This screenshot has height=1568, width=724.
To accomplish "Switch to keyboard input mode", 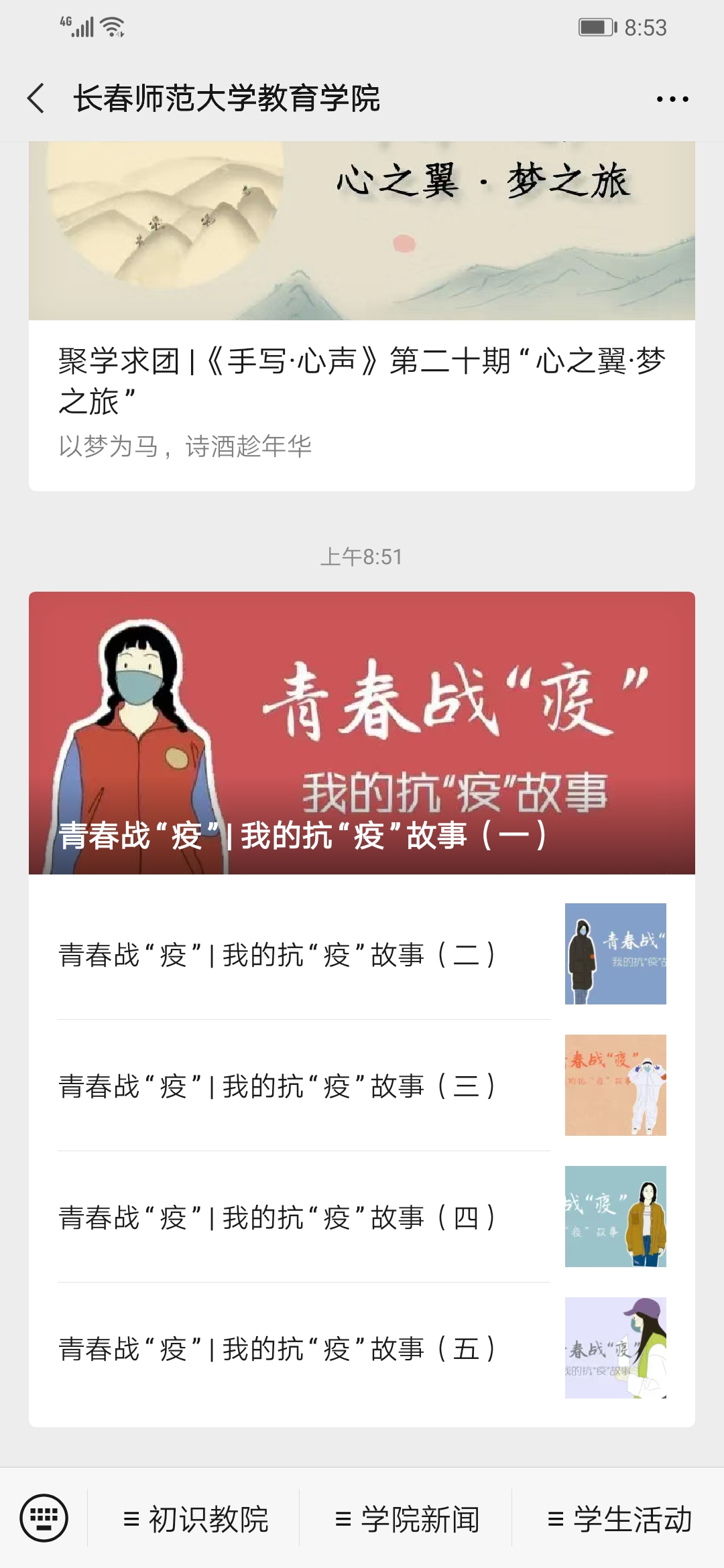I will coord(44,1518).
